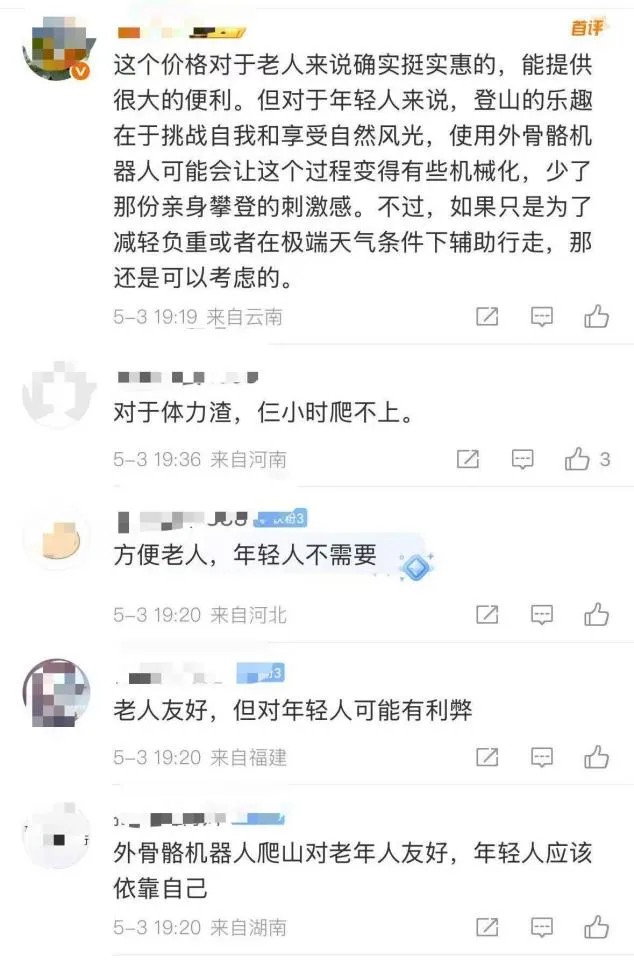Share the comment from 湖南
The height and width of the screenshot is (960, 634).
click(487, 926)
